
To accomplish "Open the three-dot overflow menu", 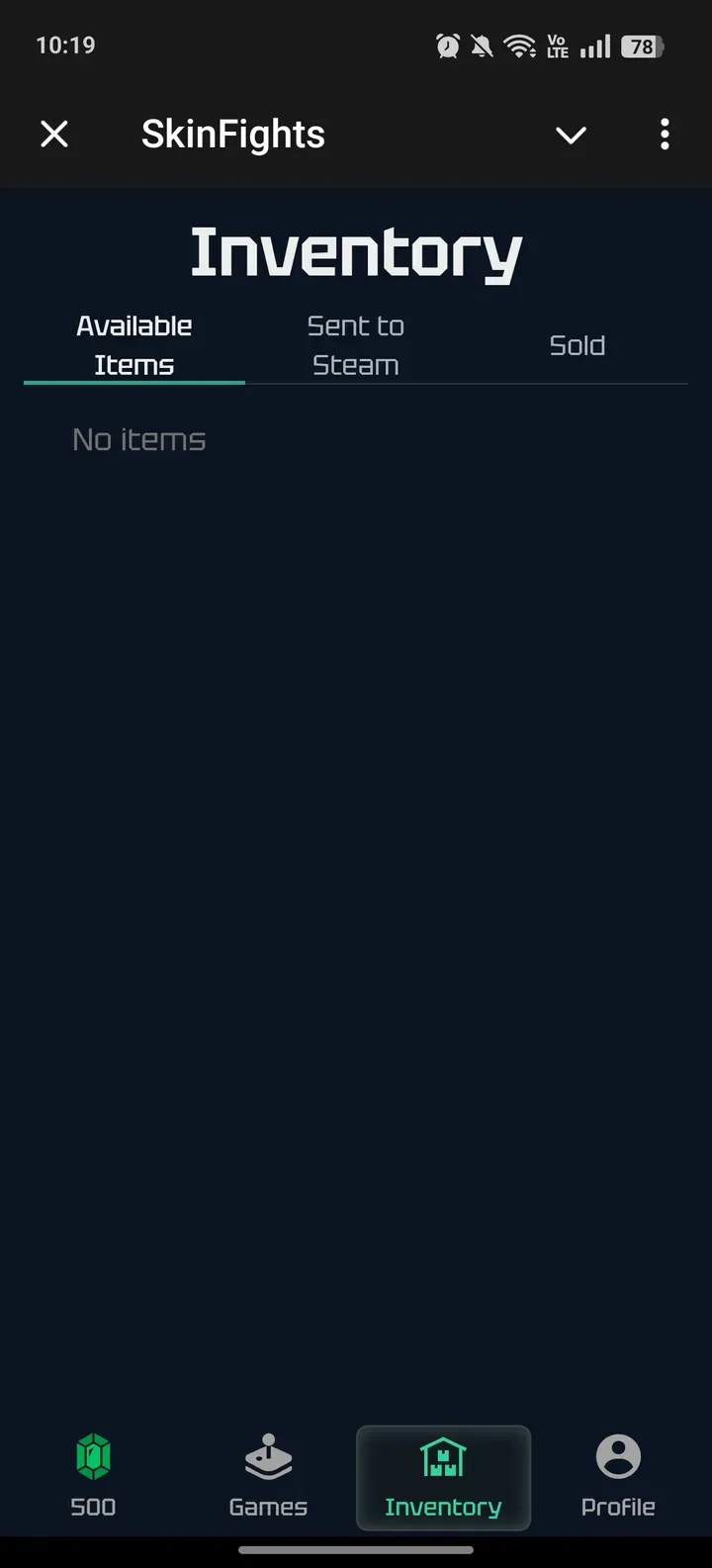I will point(665,134).
